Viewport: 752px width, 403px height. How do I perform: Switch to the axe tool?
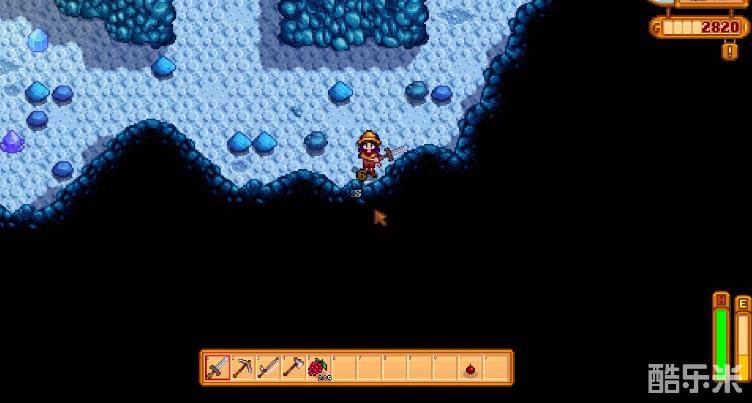292,368
